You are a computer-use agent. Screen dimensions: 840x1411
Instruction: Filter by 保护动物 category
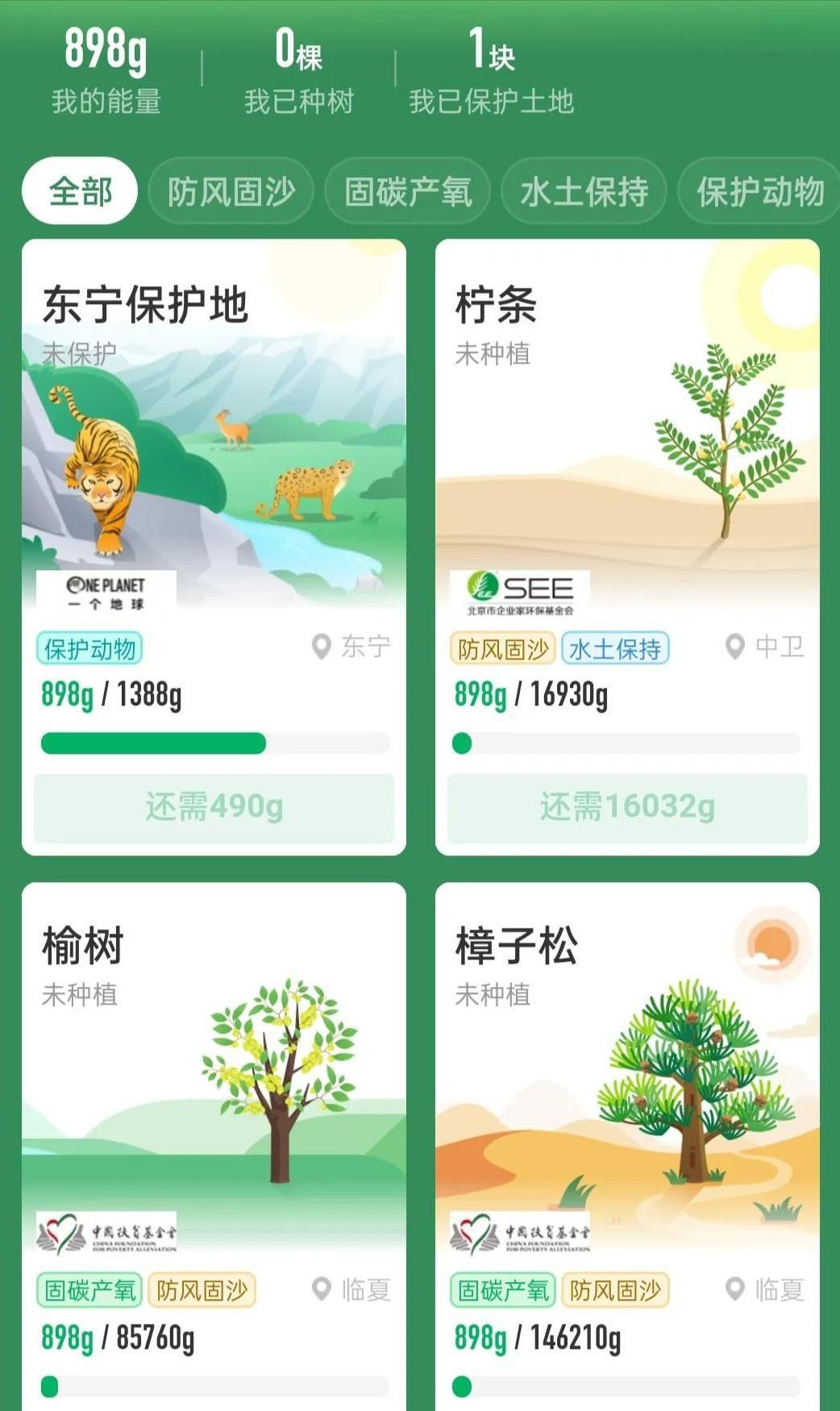point(759,192)
